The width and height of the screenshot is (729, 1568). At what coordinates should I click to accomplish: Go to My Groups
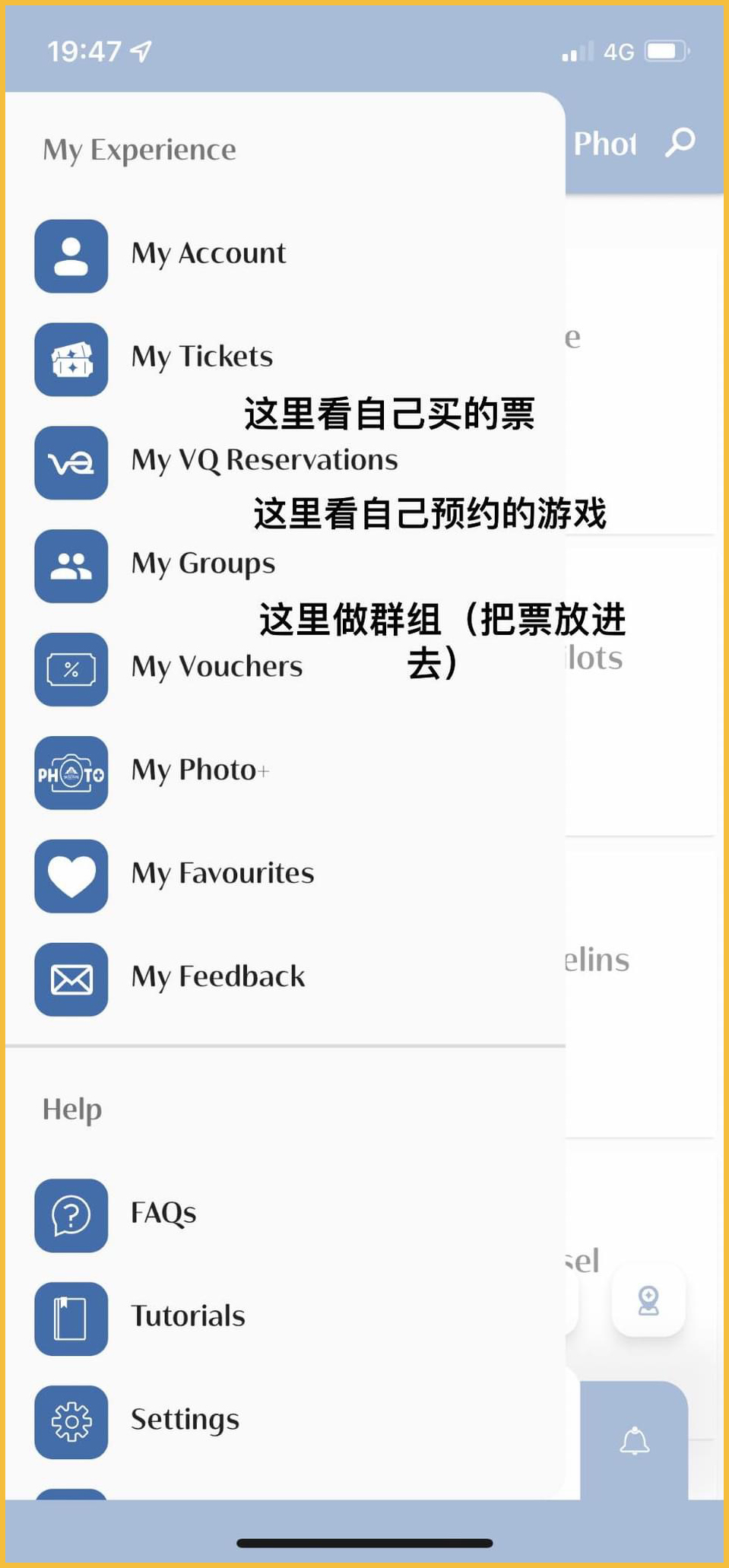[x=202, y=565]
